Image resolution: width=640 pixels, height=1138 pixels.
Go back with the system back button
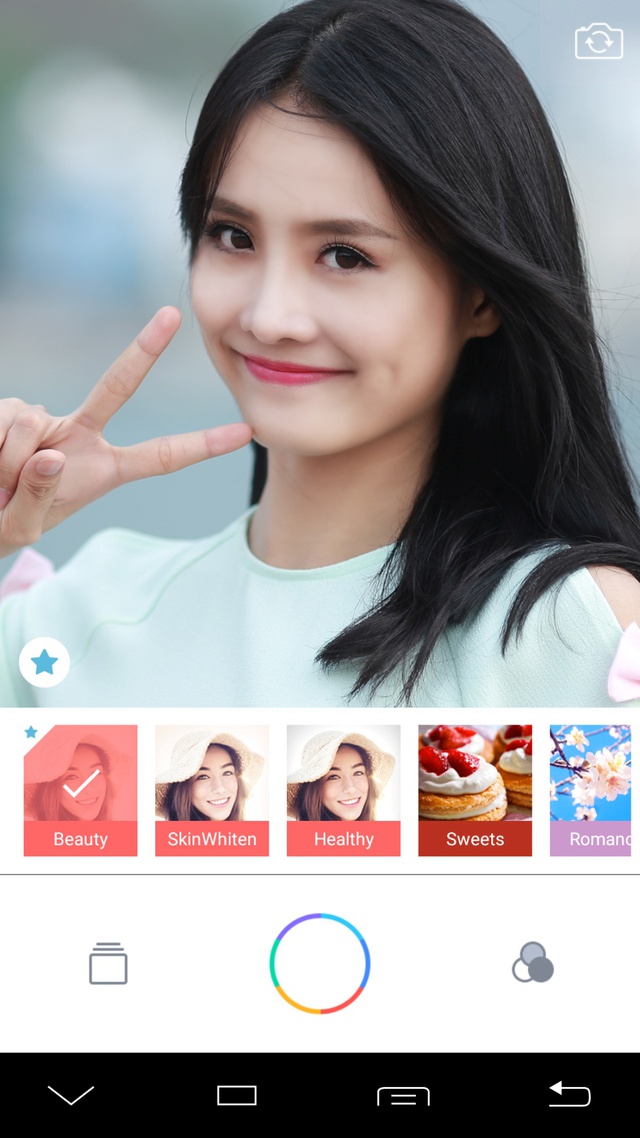(570, 1094)
